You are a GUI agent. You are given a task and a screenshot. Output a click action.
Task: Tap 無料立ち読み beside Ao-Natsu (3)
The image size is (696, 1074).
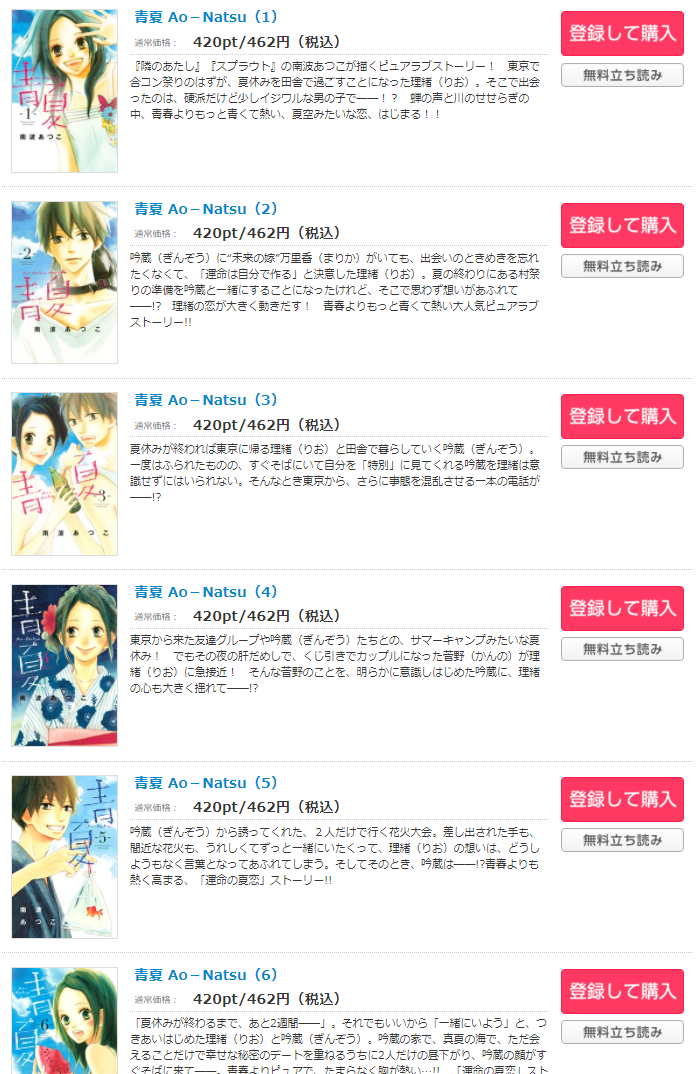pyautogui.click(x=622, y=457)
